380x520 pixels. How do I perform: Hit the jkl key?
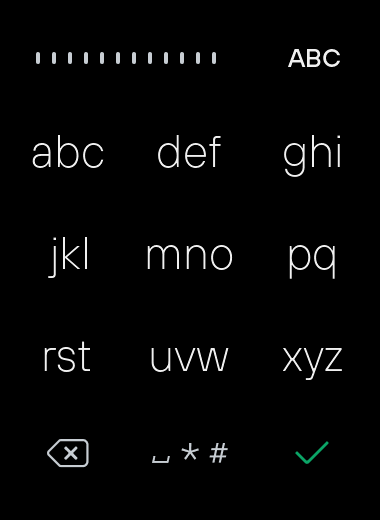tap(69, 257)
